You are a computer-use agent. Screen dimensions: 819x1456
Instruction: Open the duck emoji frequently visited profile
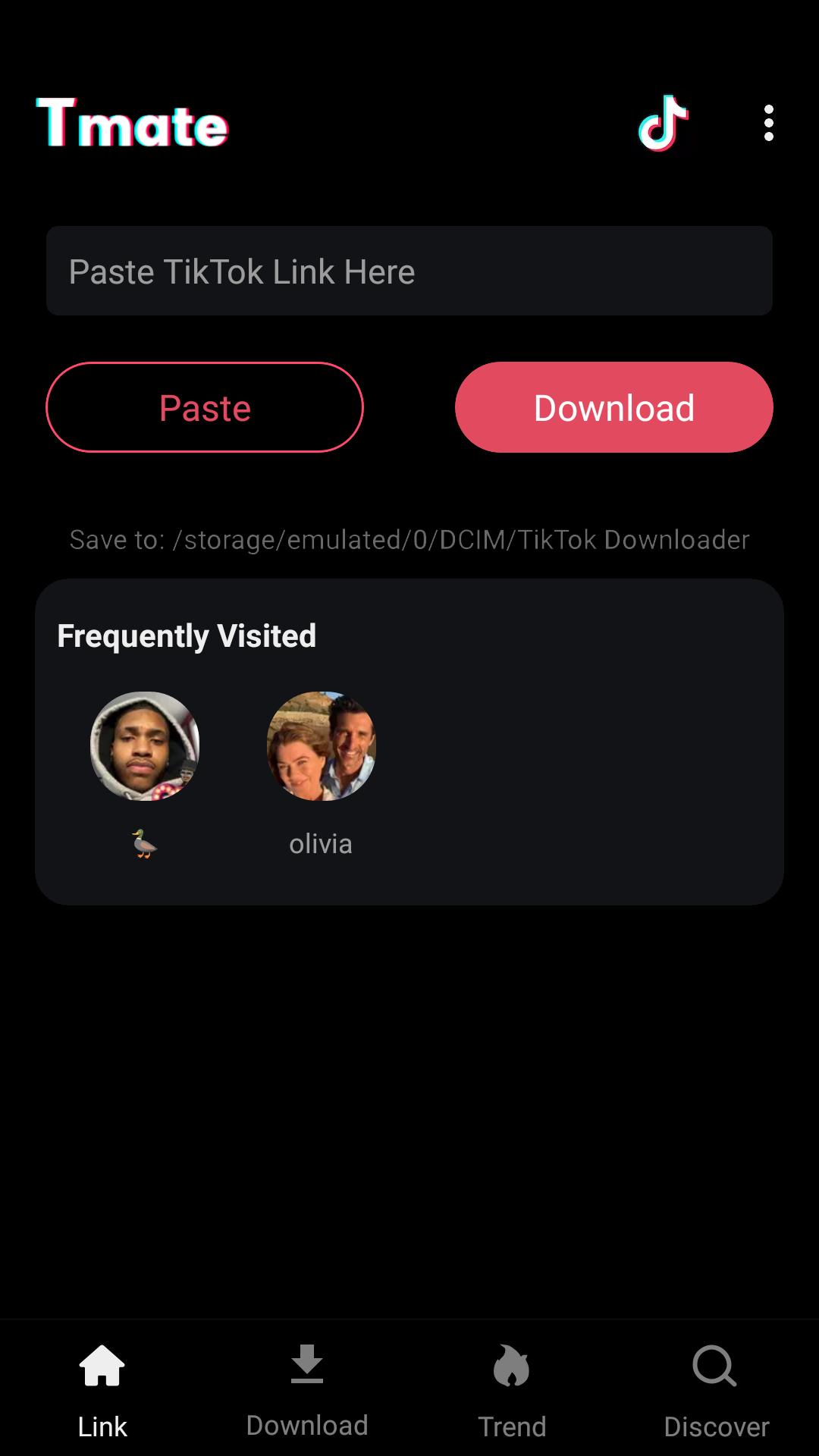(x=145, y=773)
